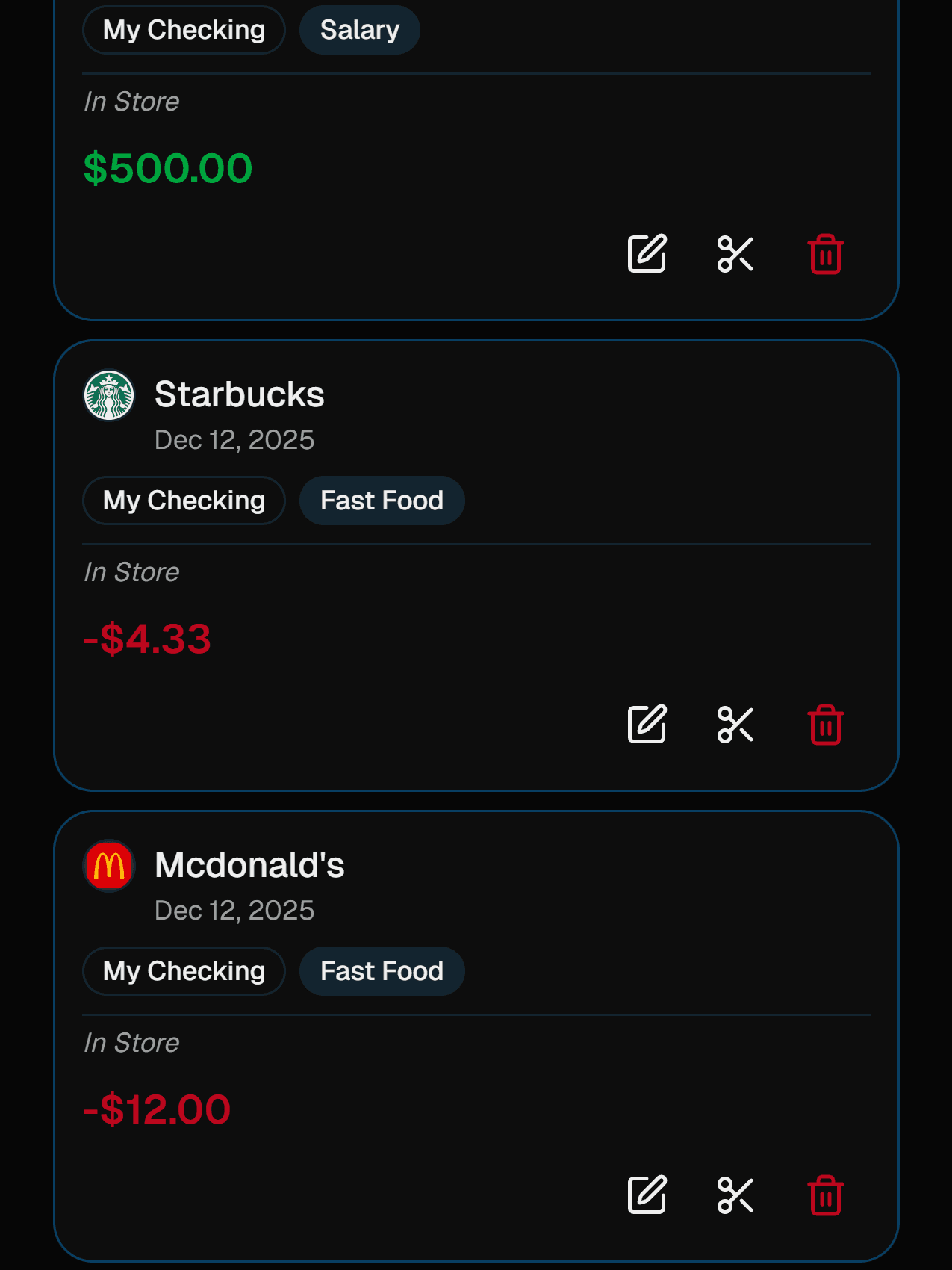Delete the Mcdonald's transaction
Viewport: 952px width, 1270px height.
tap(824, 1194)
